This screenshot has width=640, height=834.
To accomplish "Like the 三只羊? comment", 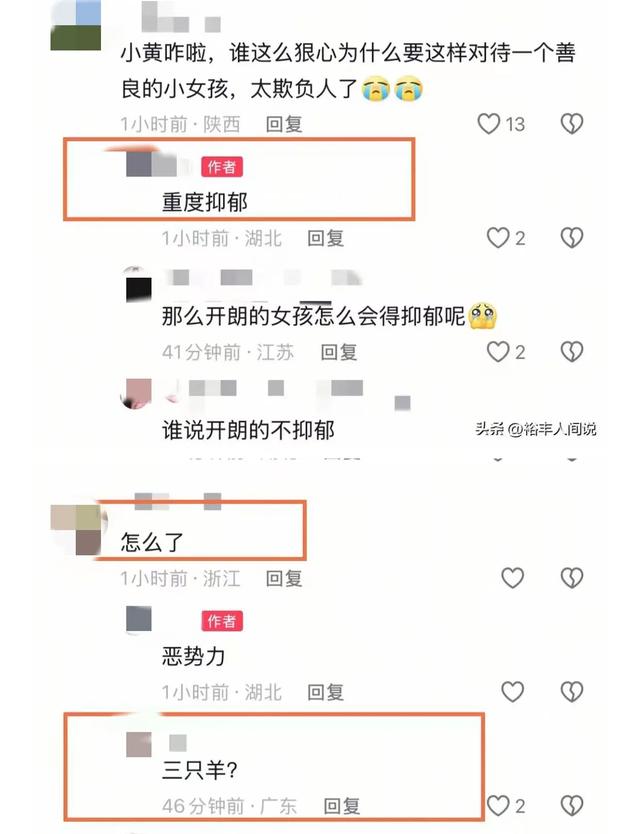I will coord(498,805).
